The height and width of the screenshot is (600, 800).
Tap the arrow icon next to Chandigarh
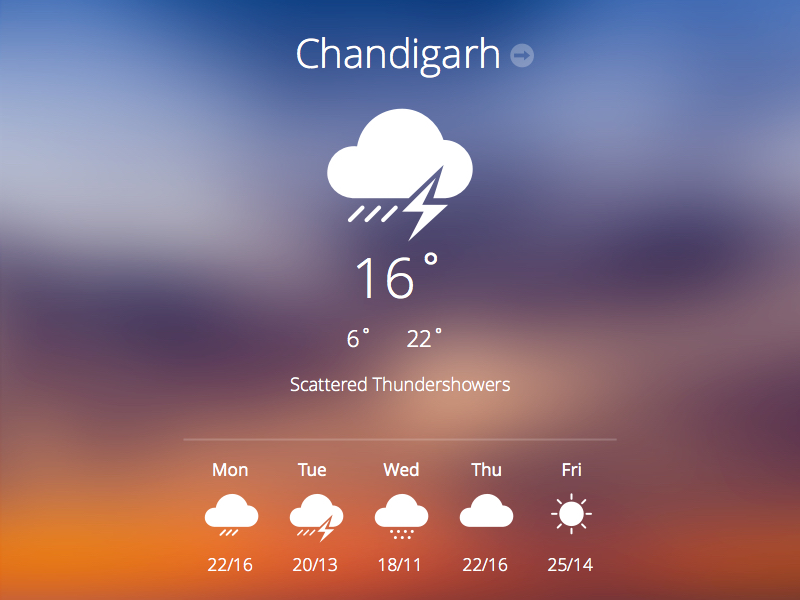[x=521, y=55]
